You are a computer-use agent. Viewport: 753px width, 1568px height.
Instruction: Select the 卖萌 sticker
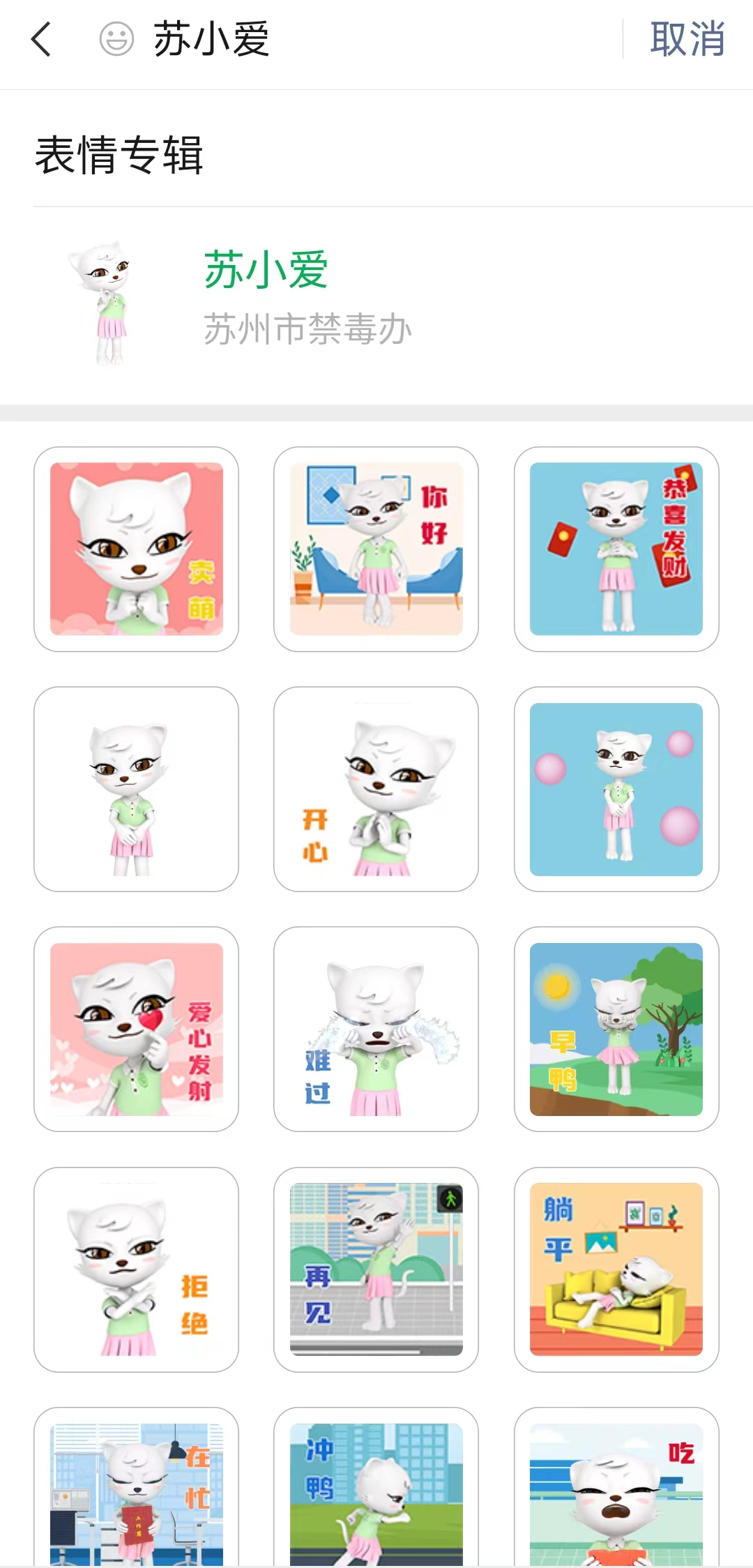[137, 550]
